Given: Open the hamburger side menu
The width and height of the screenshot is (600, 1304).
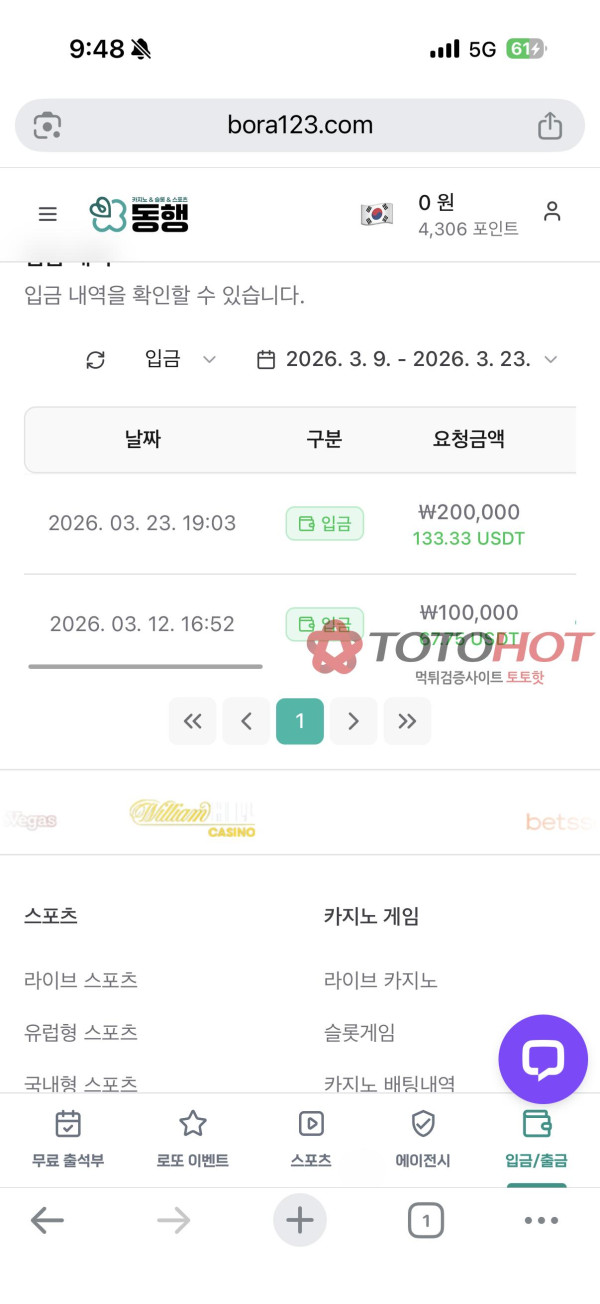Looking at the screenshot, I should [x=47, y=214].
